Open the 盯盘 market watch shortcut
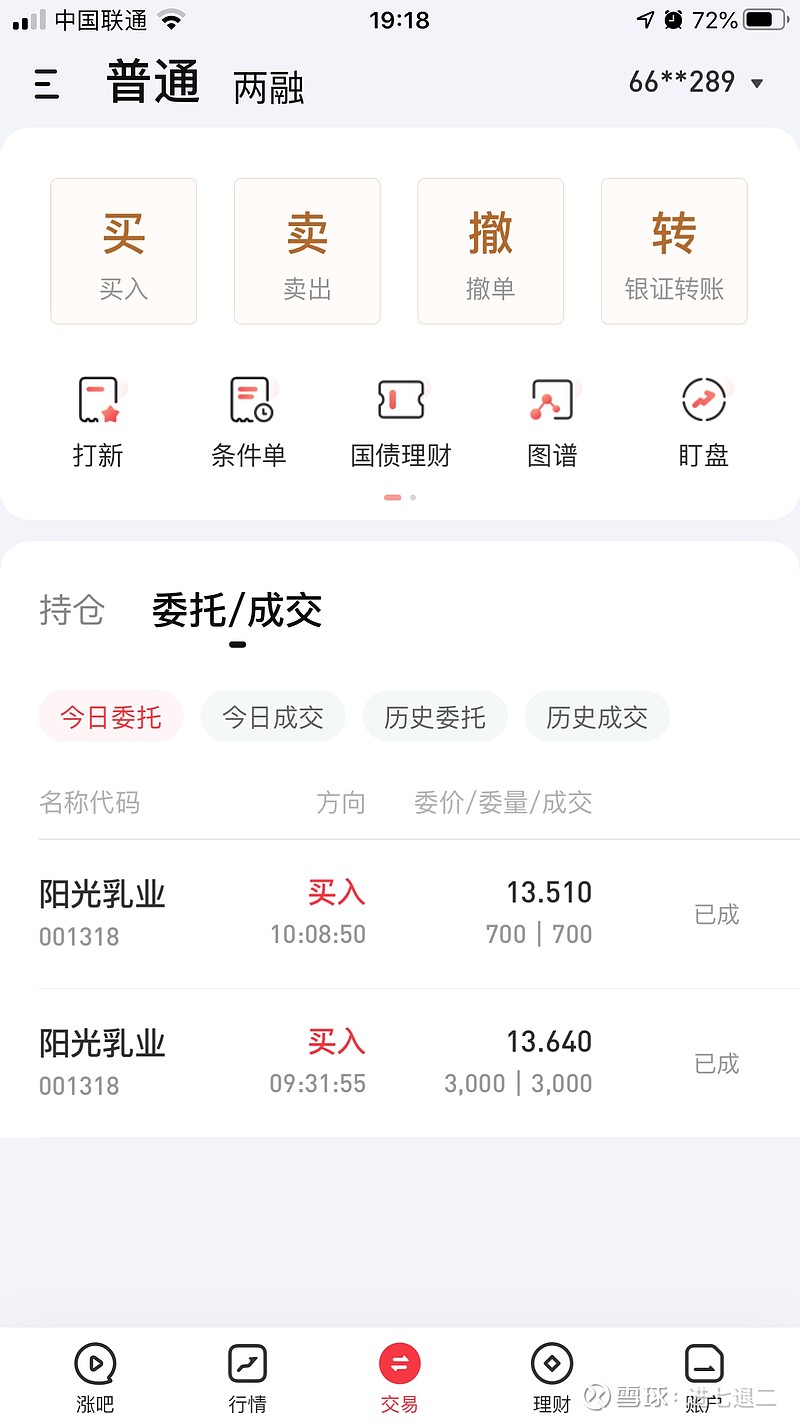Image resolution: width=800 pixels, height=1422 pixels. click(x=704, y=424)
